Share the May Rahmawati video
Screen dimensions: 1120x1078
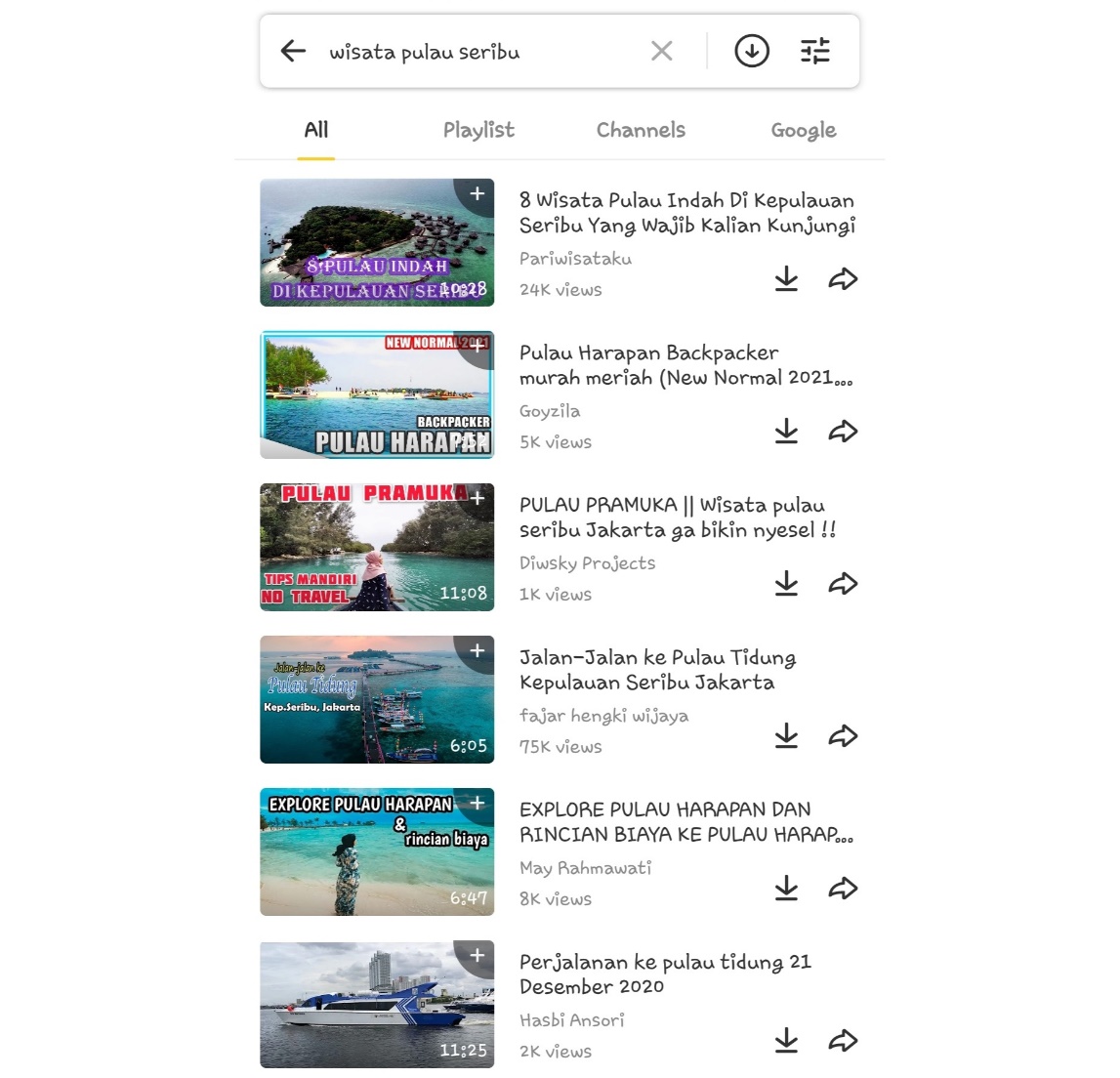[843, 889]
